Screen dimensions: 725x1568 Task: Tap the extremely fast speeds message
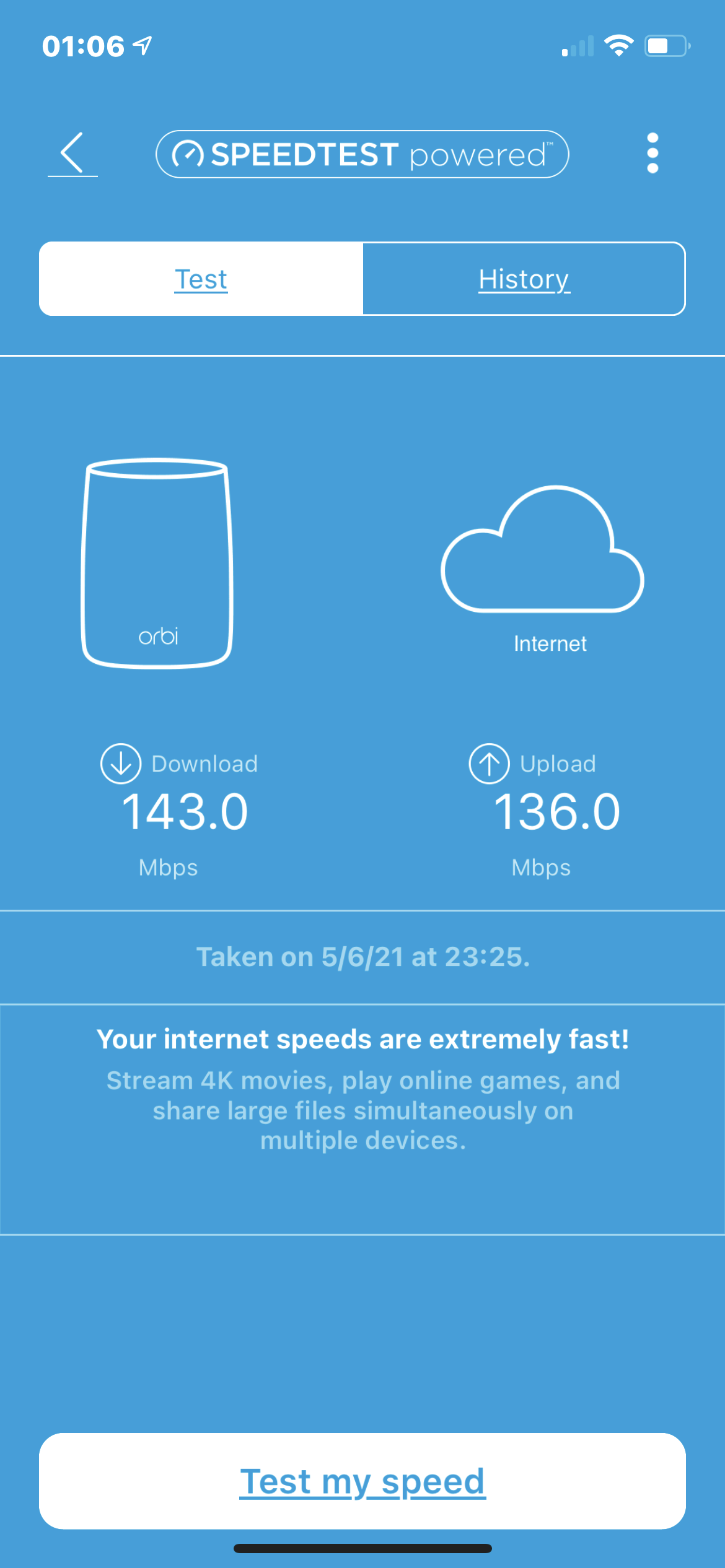[362, 1039]
